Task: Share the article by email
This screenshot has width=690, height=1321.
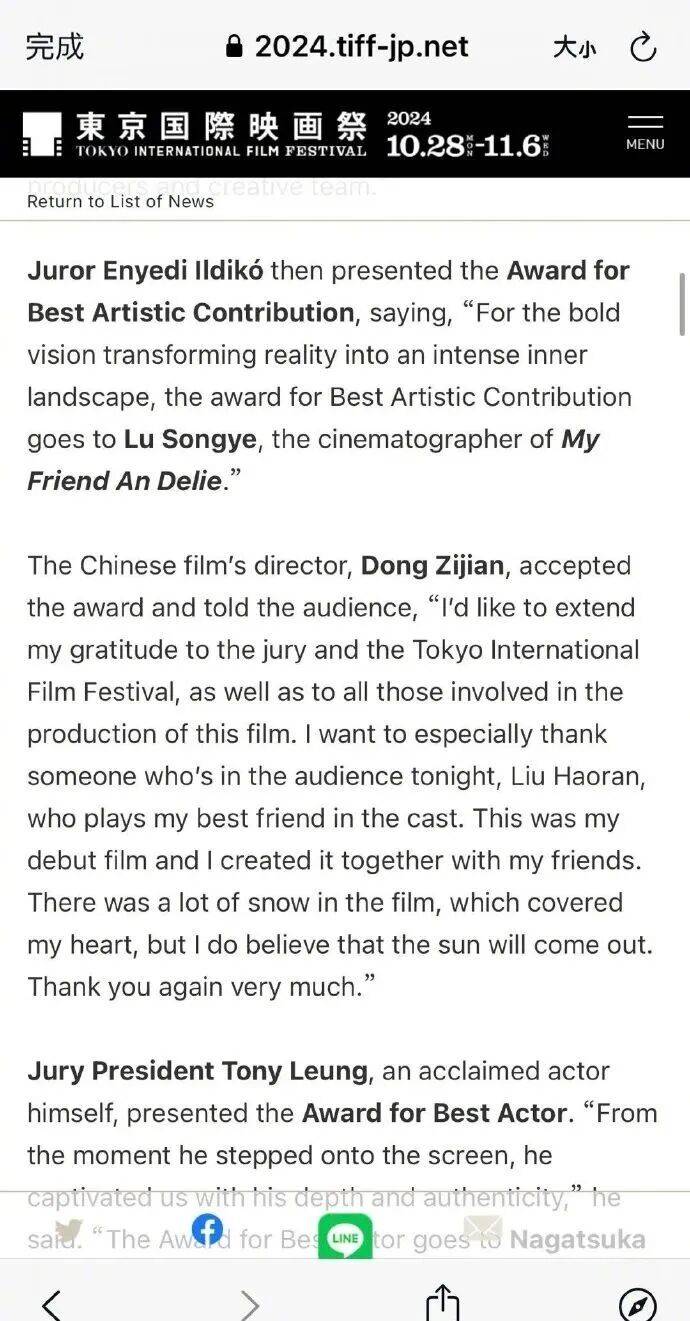Action: [483, 1230]
